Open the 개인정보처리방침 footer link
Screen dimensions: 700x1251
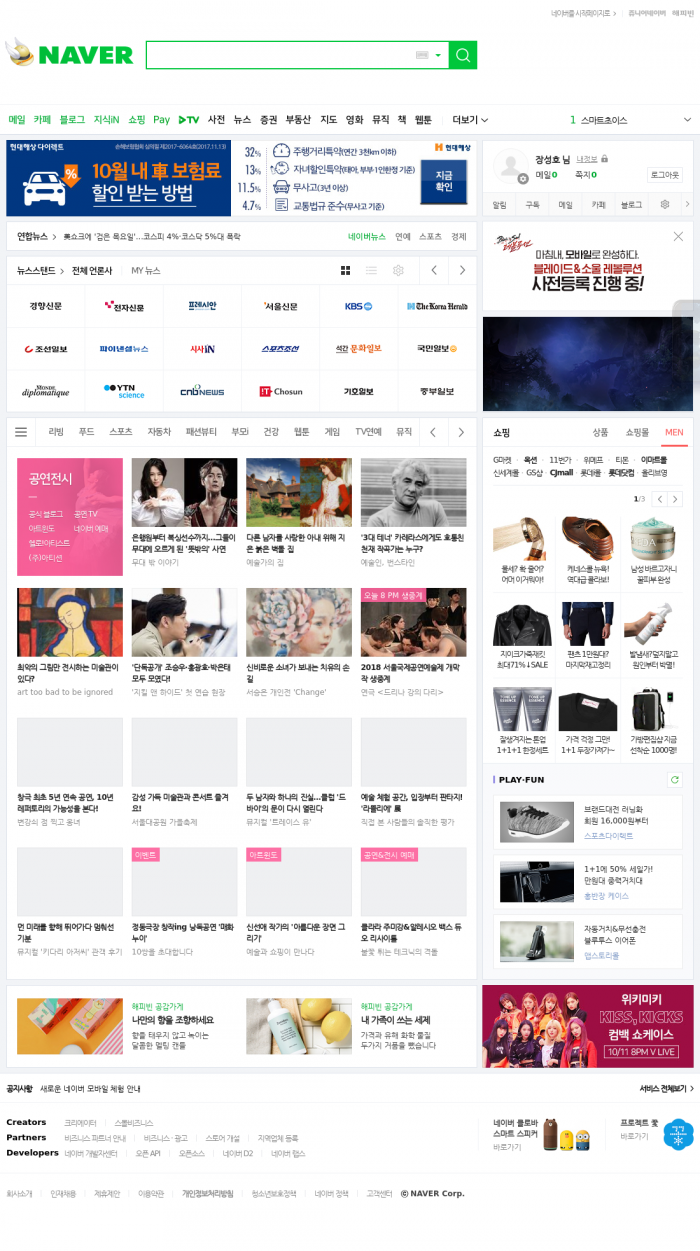pyautogui.click(x=207, y=1193)
